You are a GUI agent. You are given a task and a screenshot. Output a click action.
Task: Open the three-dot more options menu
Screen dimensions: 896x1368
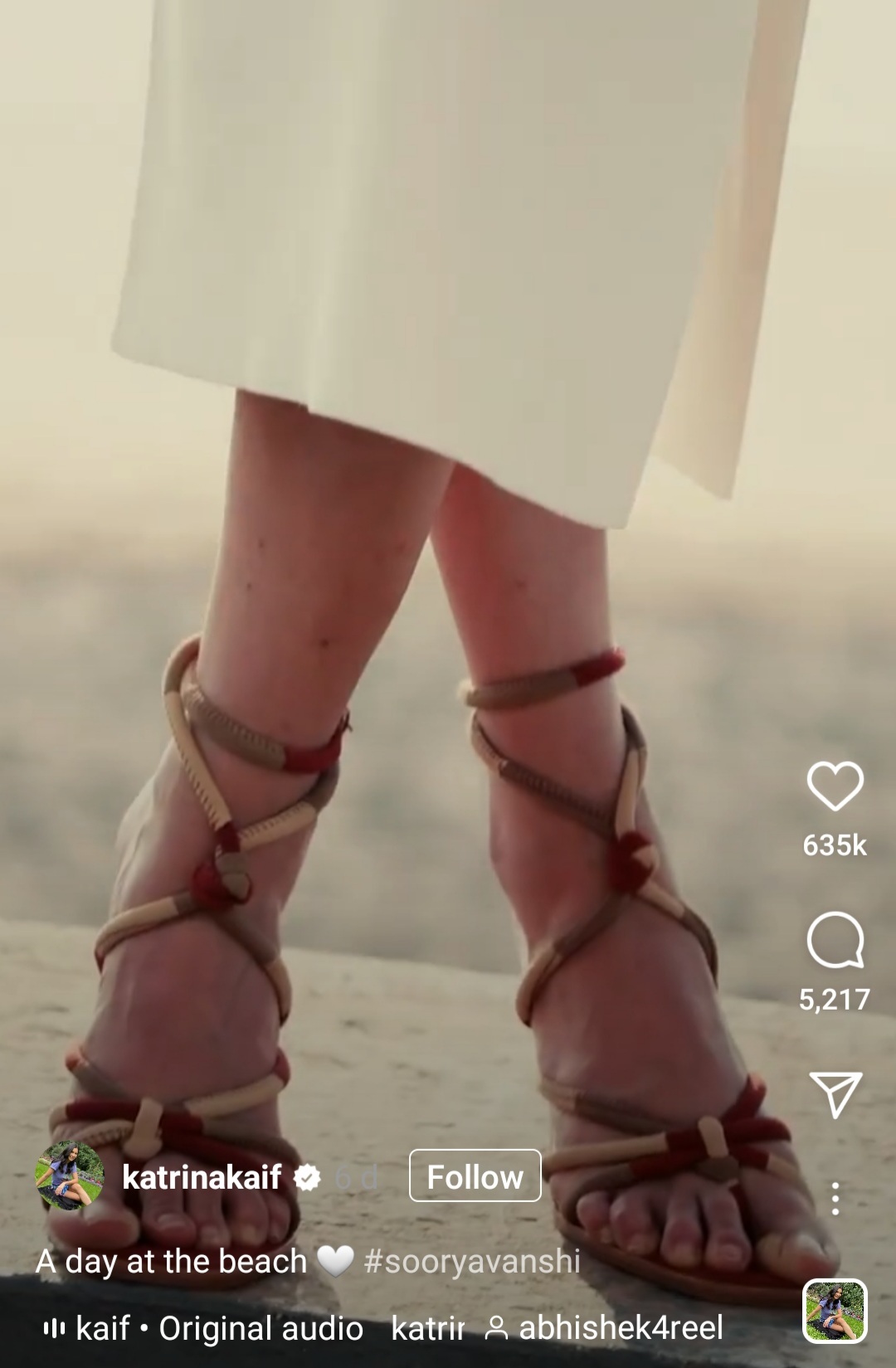click(x=835, y=1198)
